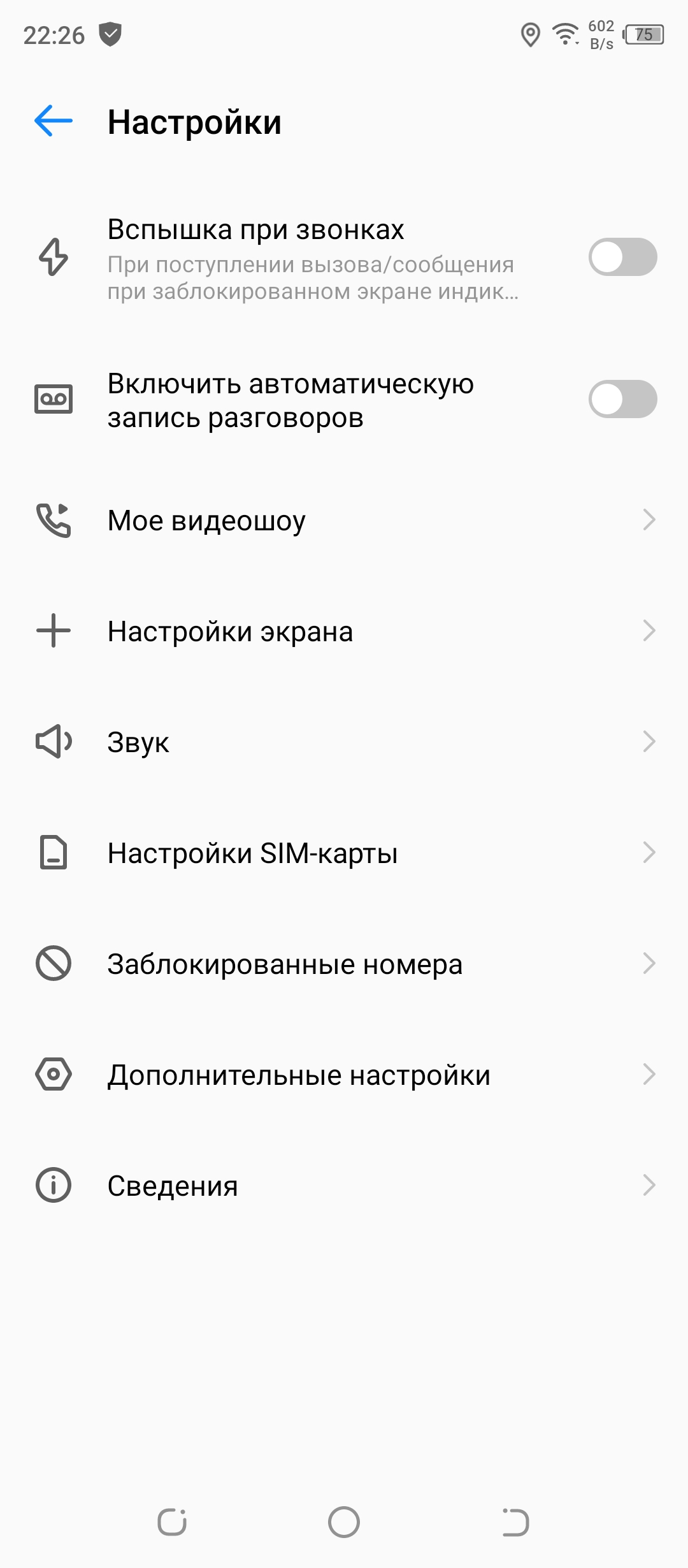Viewport: 688px width, 1568px height.
Task: Open the Звук settings
Action: (344, 742)
